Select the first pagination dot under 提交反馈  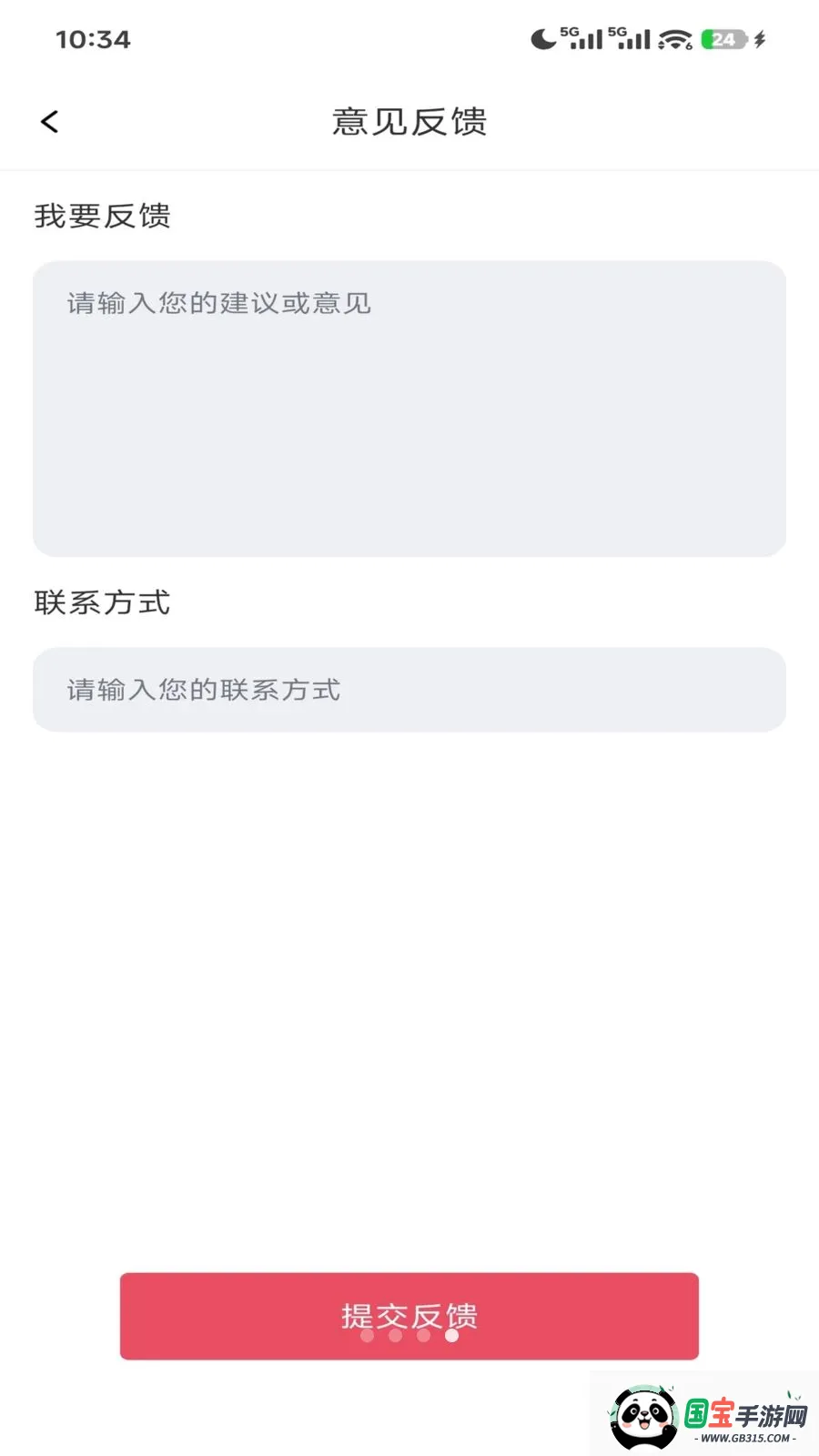click(x=367, y=1336)
